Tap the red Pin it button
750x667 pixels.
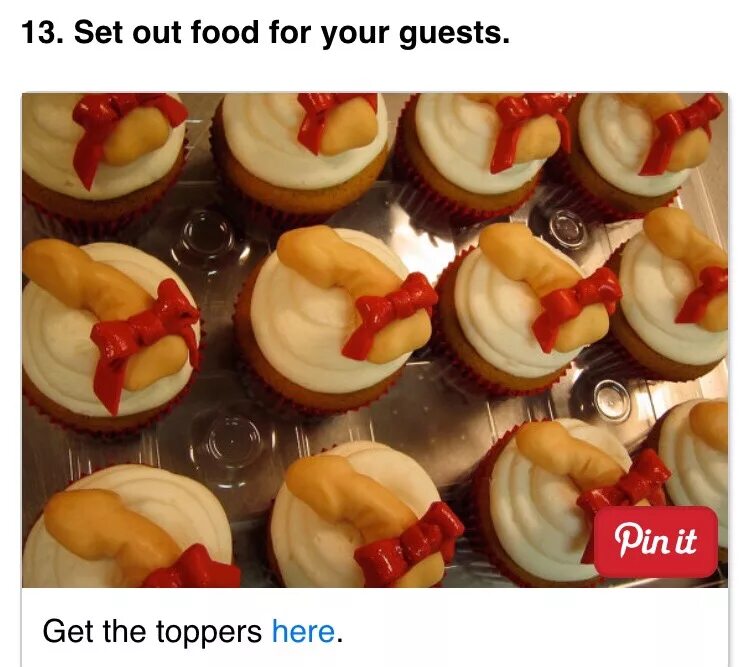pos(655,542)
